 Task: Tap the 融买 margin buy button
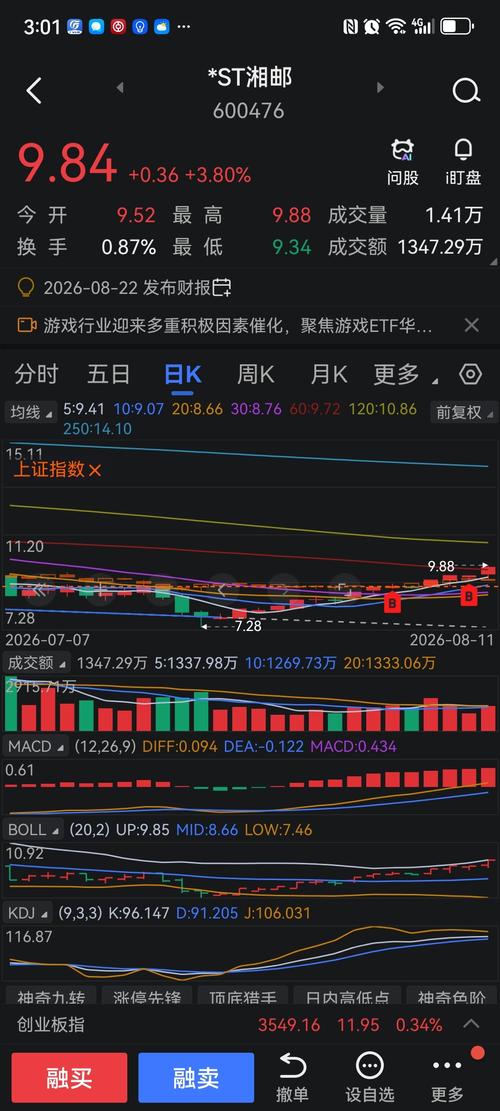[69, 1077]
